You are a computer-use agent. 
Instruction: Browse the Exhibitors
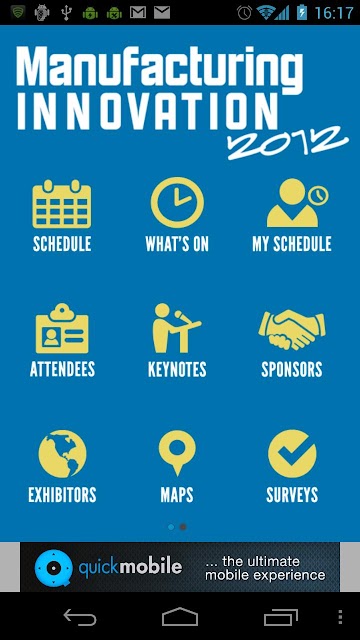(62, 466)
